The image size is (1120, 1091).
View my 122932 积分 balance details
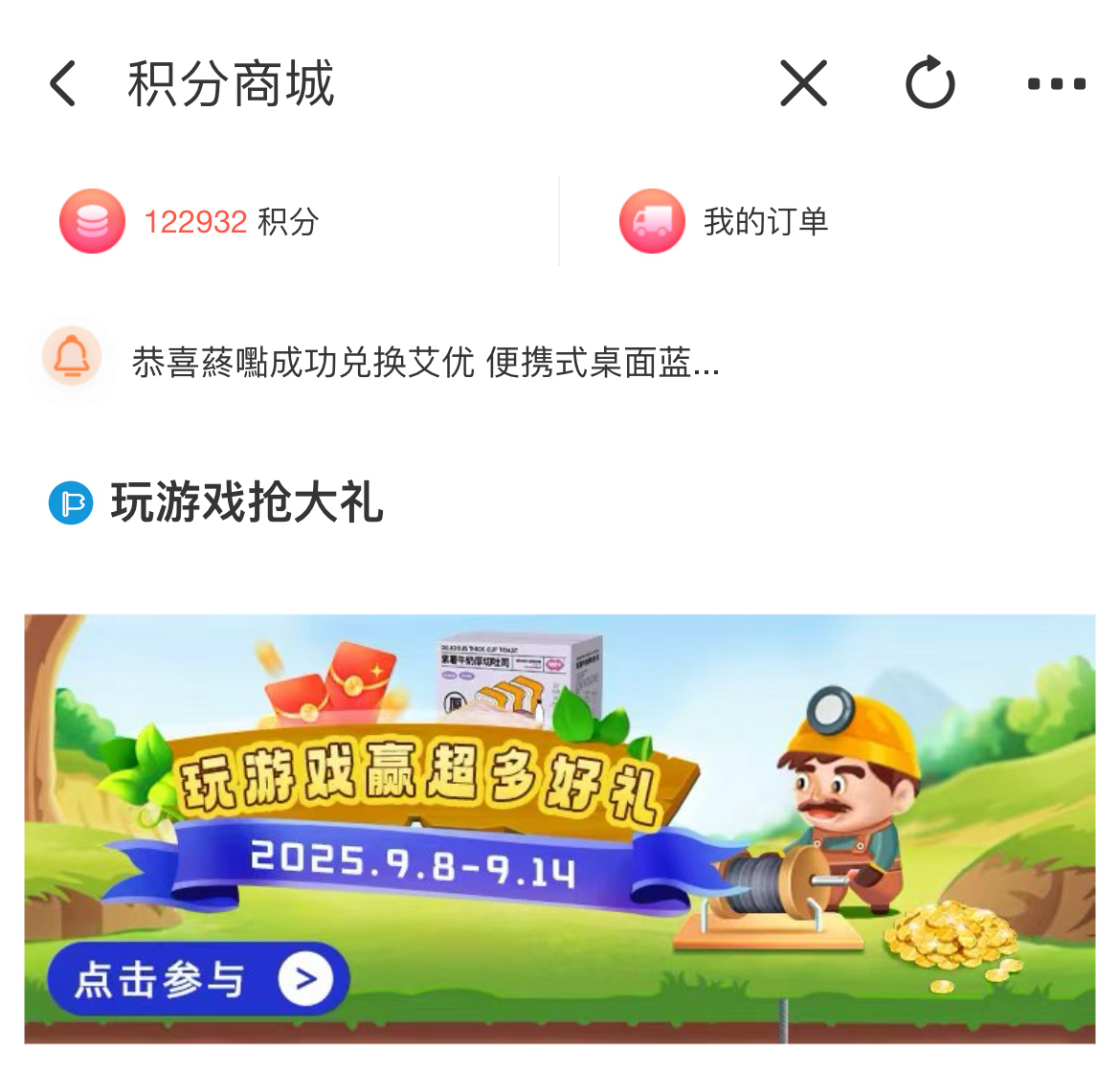click(190, 221)
